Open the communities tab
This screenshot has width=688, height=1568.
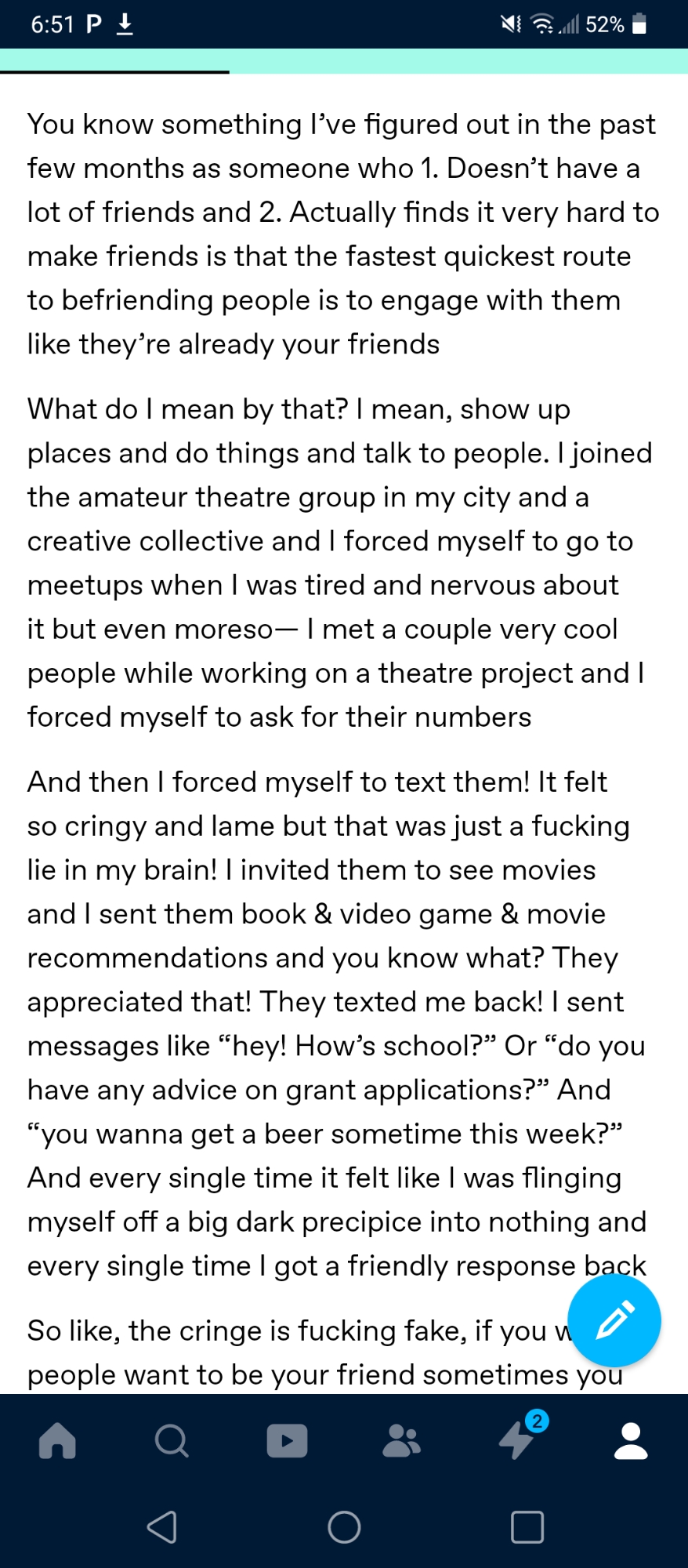(401, 1440)
